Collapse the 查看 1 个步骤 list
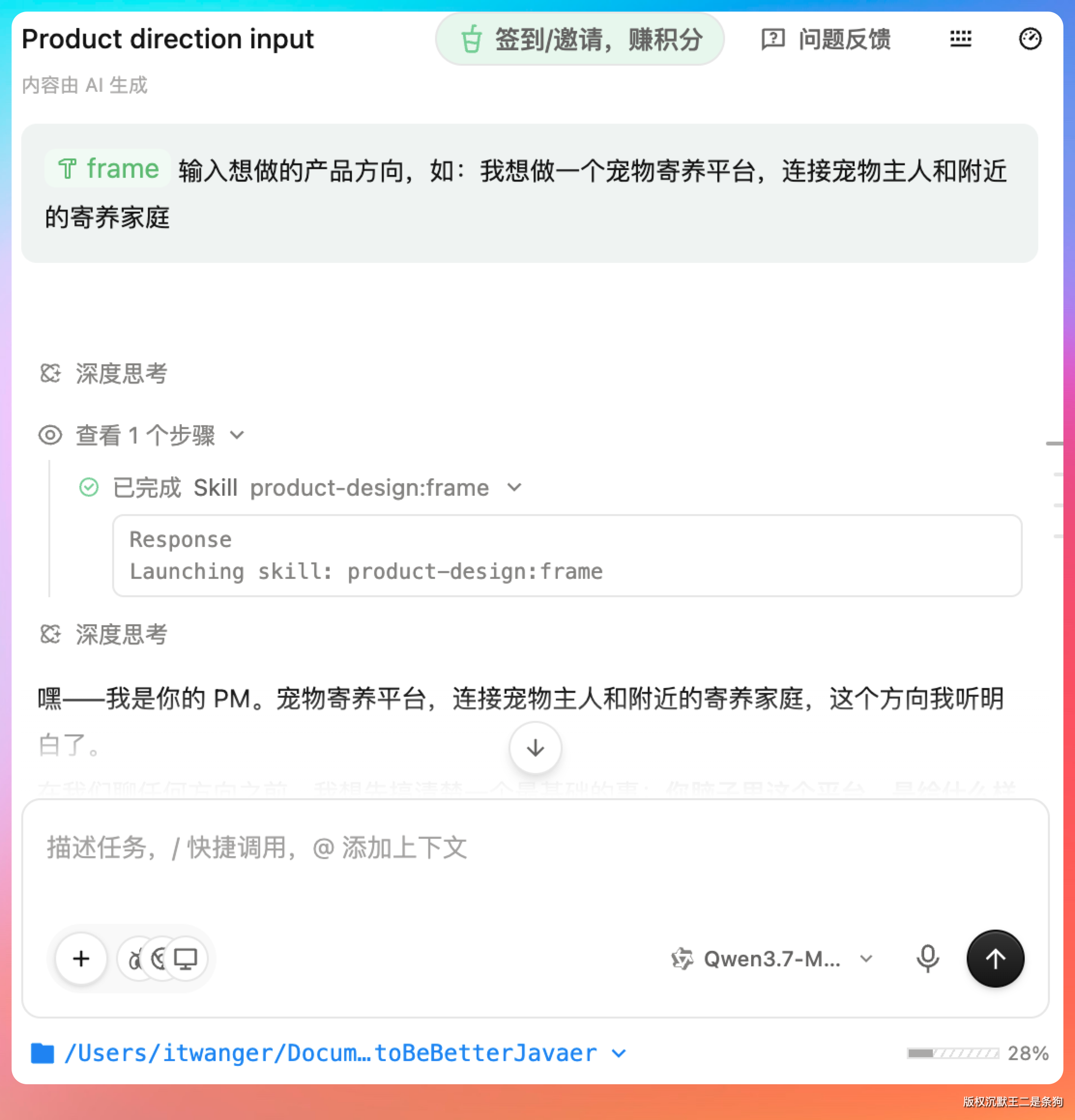The image size is (1075, 1120). pyautogui.click(x=142, y=435)
